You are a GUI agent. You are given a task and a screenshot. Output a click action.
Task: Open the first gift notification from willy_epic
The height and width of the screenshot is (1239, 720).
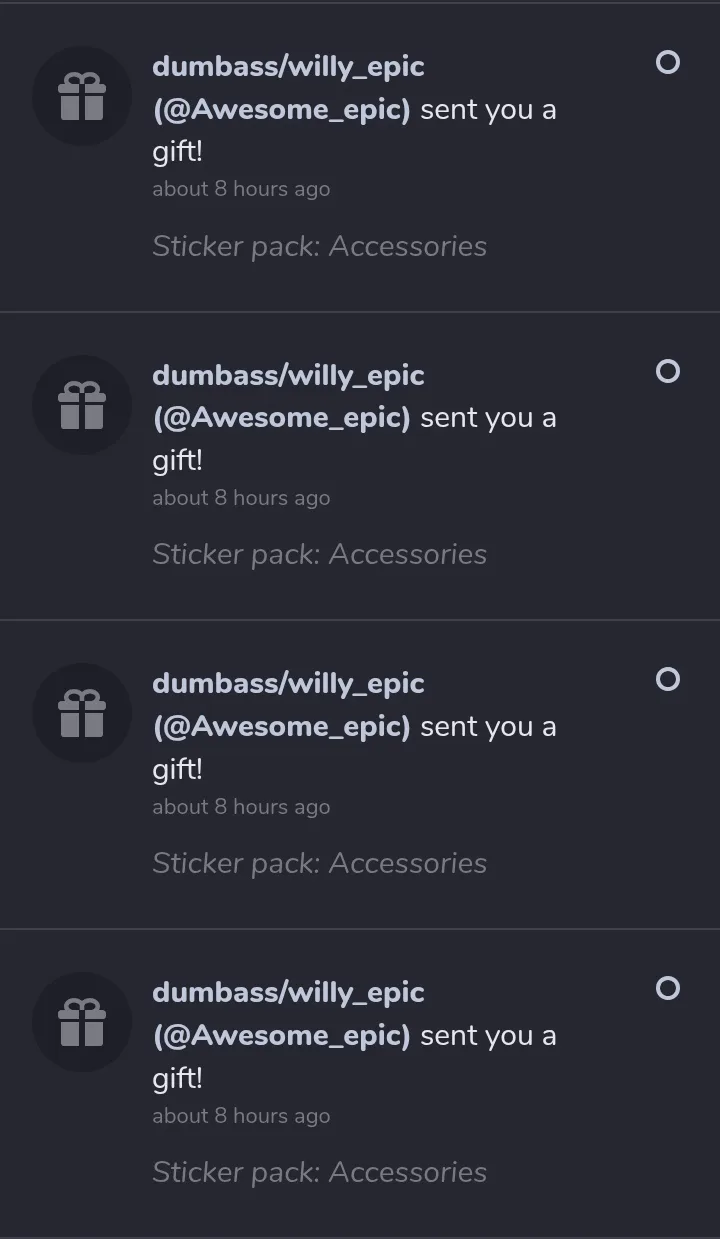pyautogui.click(x=360, y=157)
